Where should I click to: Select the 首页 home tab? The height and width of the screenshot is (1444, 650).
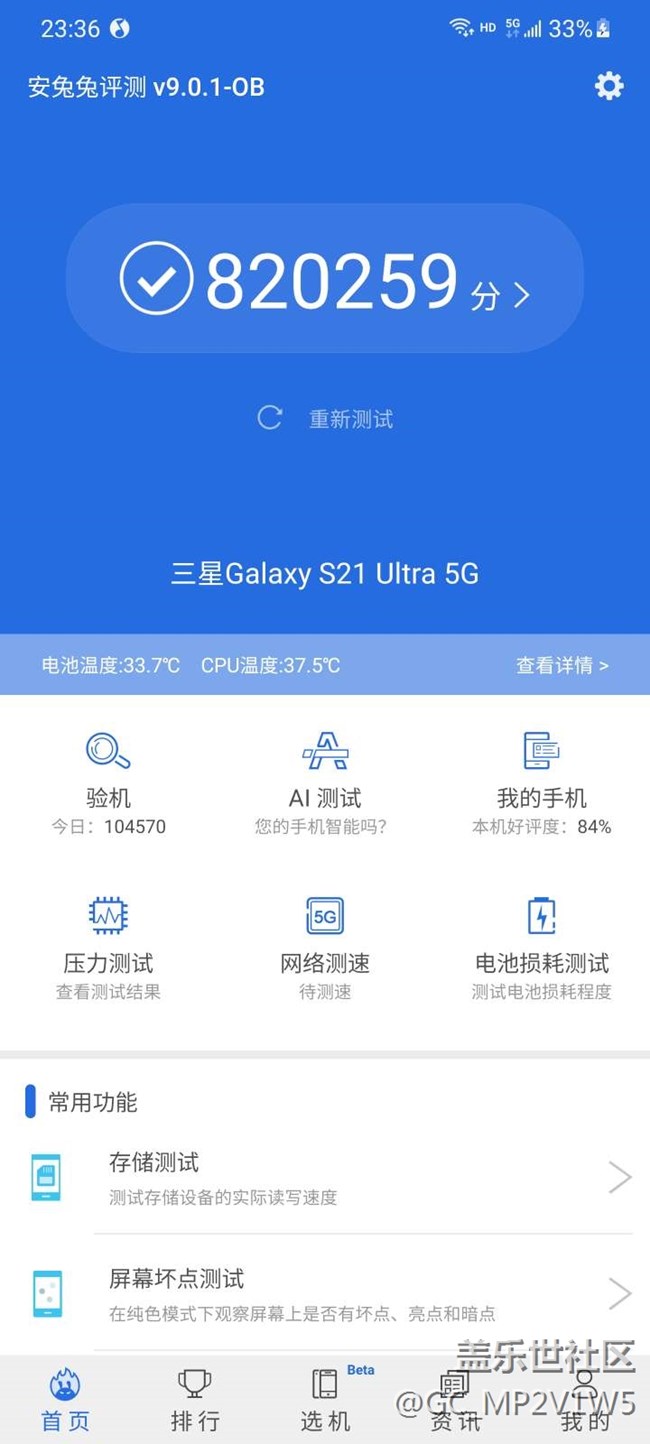pyautogui.click(x=65, y=1400)
